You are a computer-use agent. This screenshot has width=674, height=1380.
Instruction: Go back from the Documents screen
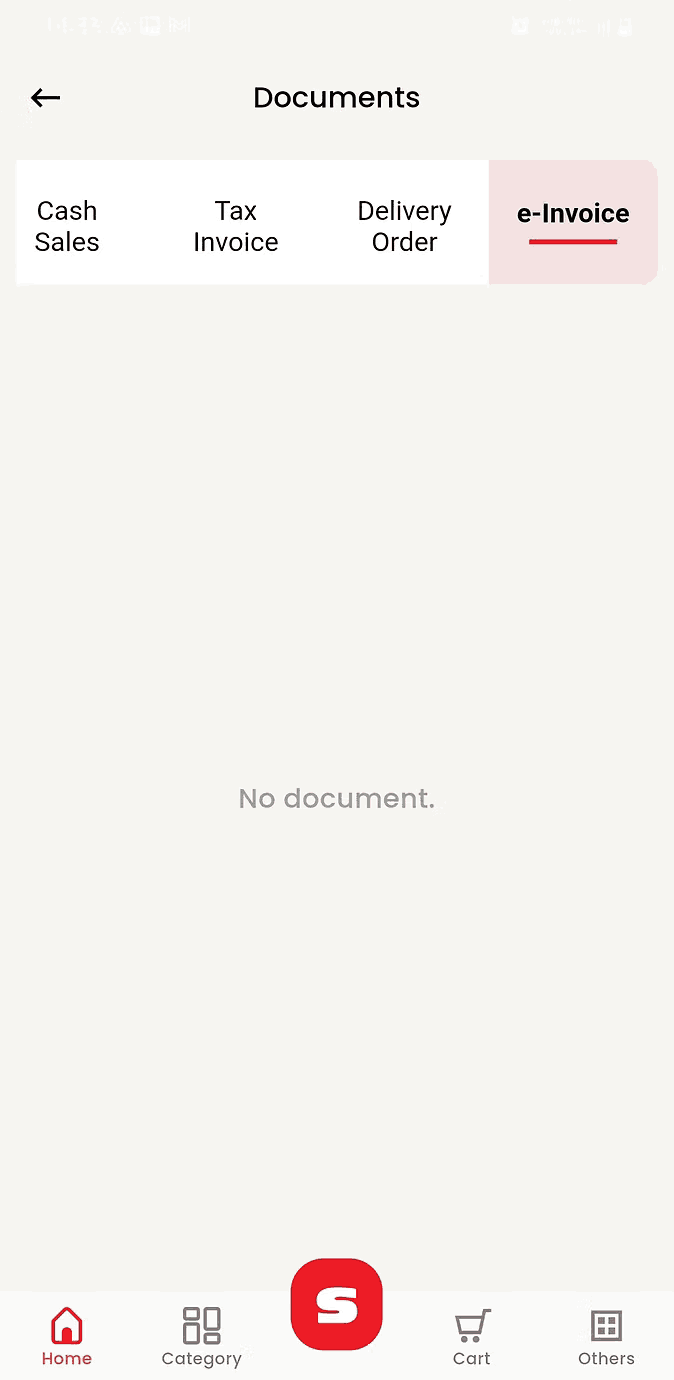[x=45, y=98]
